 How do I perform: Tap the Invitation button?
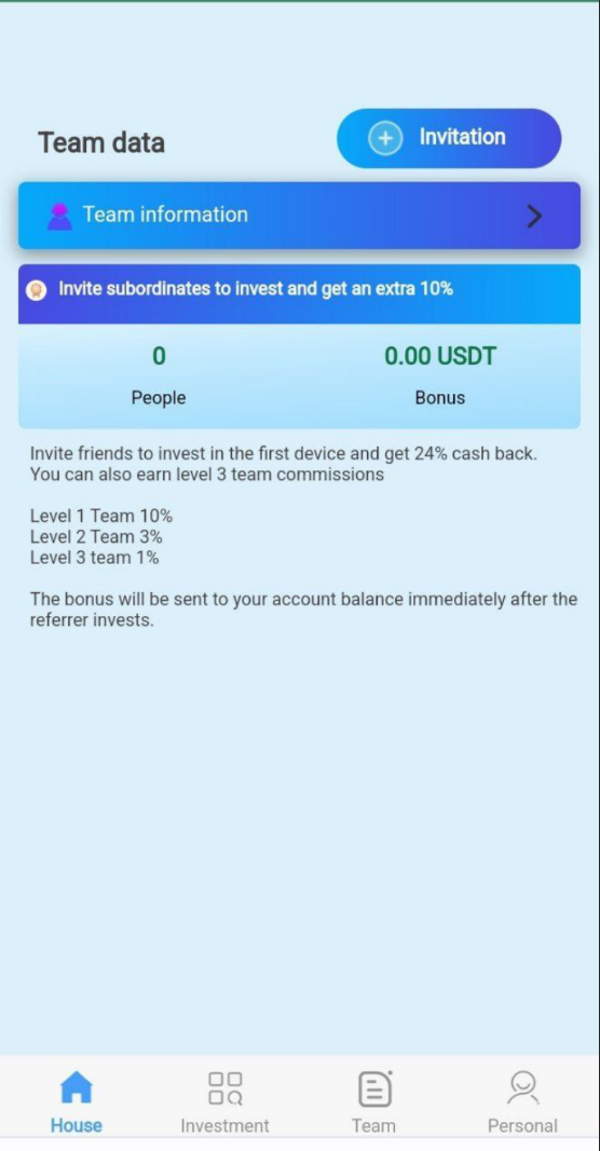(449, 138)
